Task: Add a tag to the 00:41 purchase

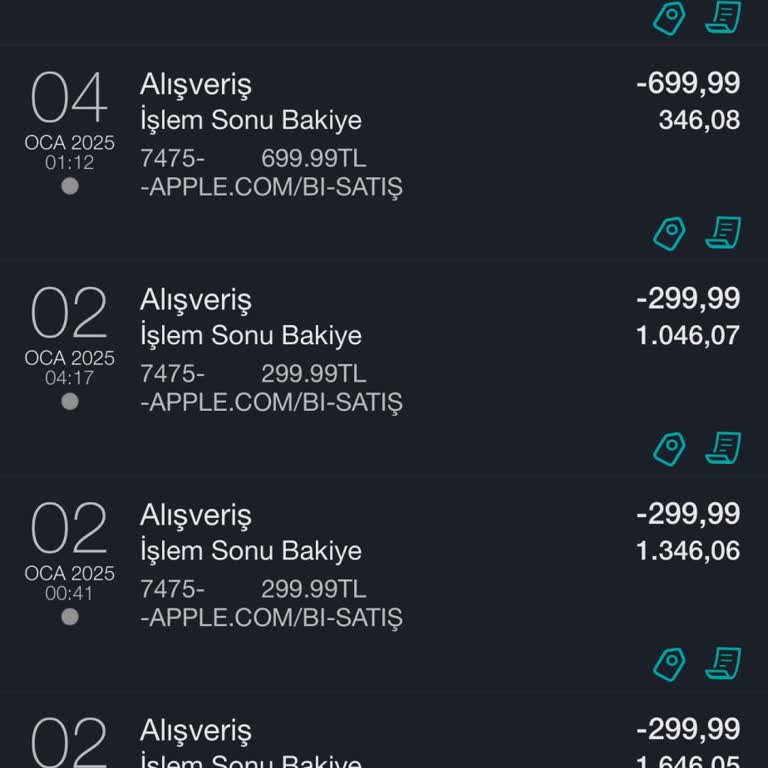Action: [669, 664]
